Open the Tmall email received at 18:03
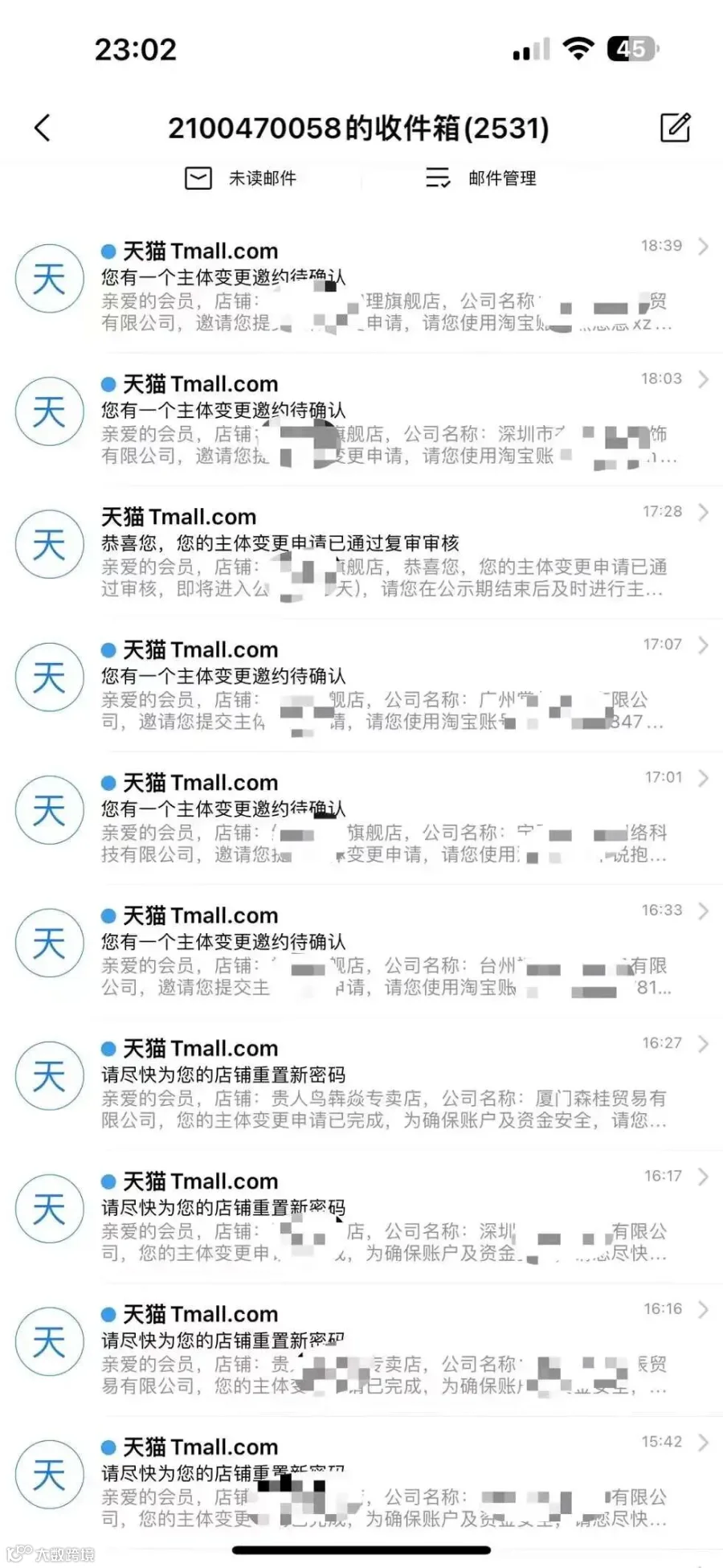Image resolution: width=723 pixels, height=1568 pixels. click(361, 419)
